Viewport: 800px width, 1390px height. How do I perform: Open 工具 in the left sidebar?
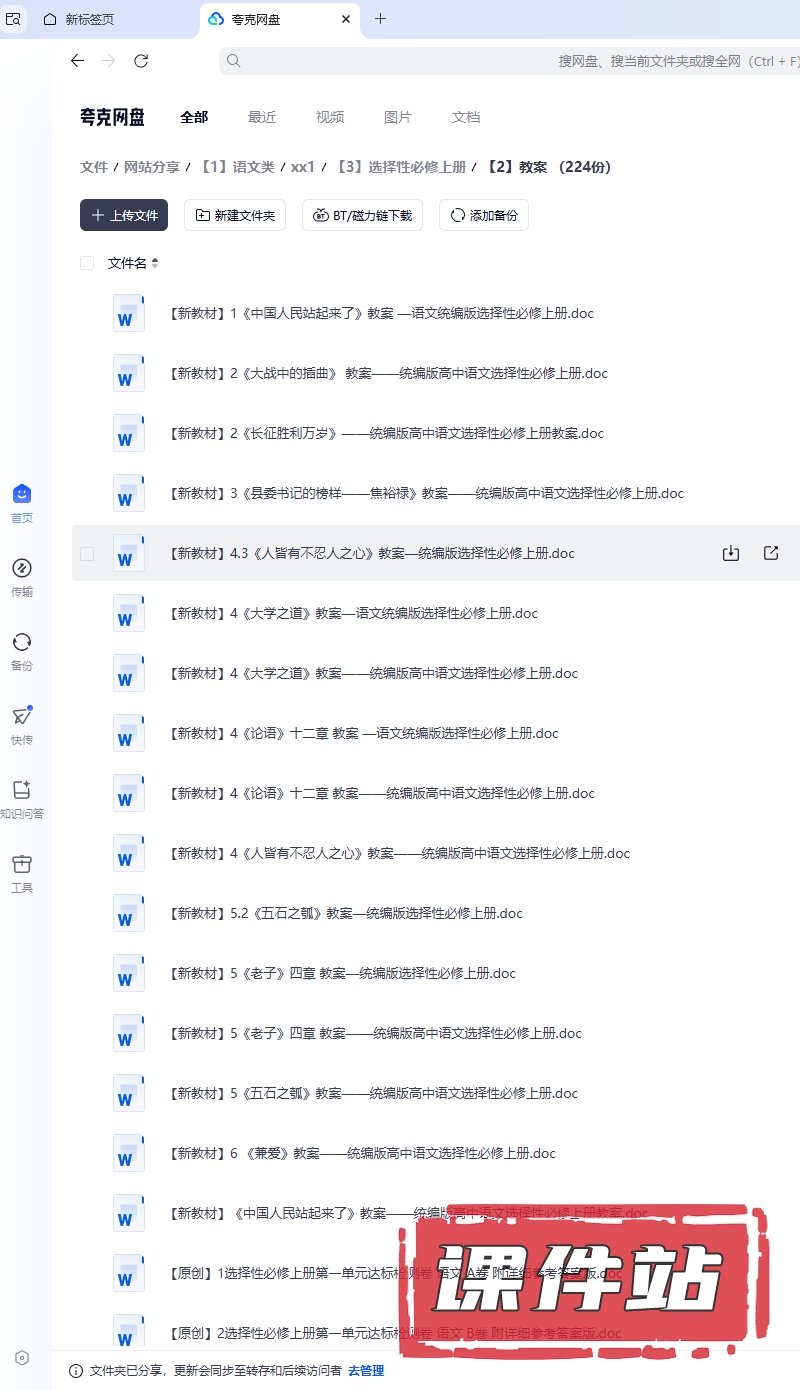pyautogui.click(x=22, y=873)
